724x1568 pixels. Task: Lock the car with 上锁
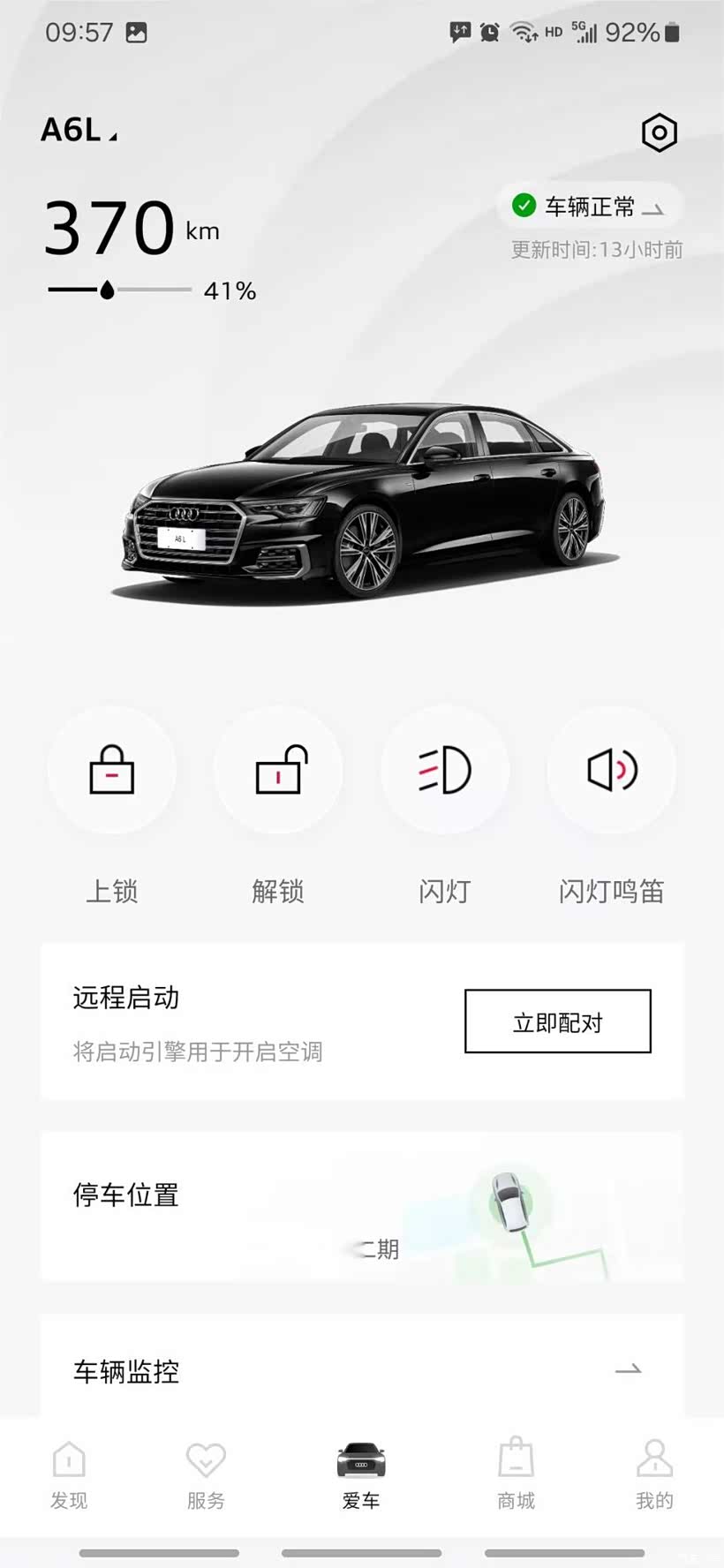click(112, 771)
